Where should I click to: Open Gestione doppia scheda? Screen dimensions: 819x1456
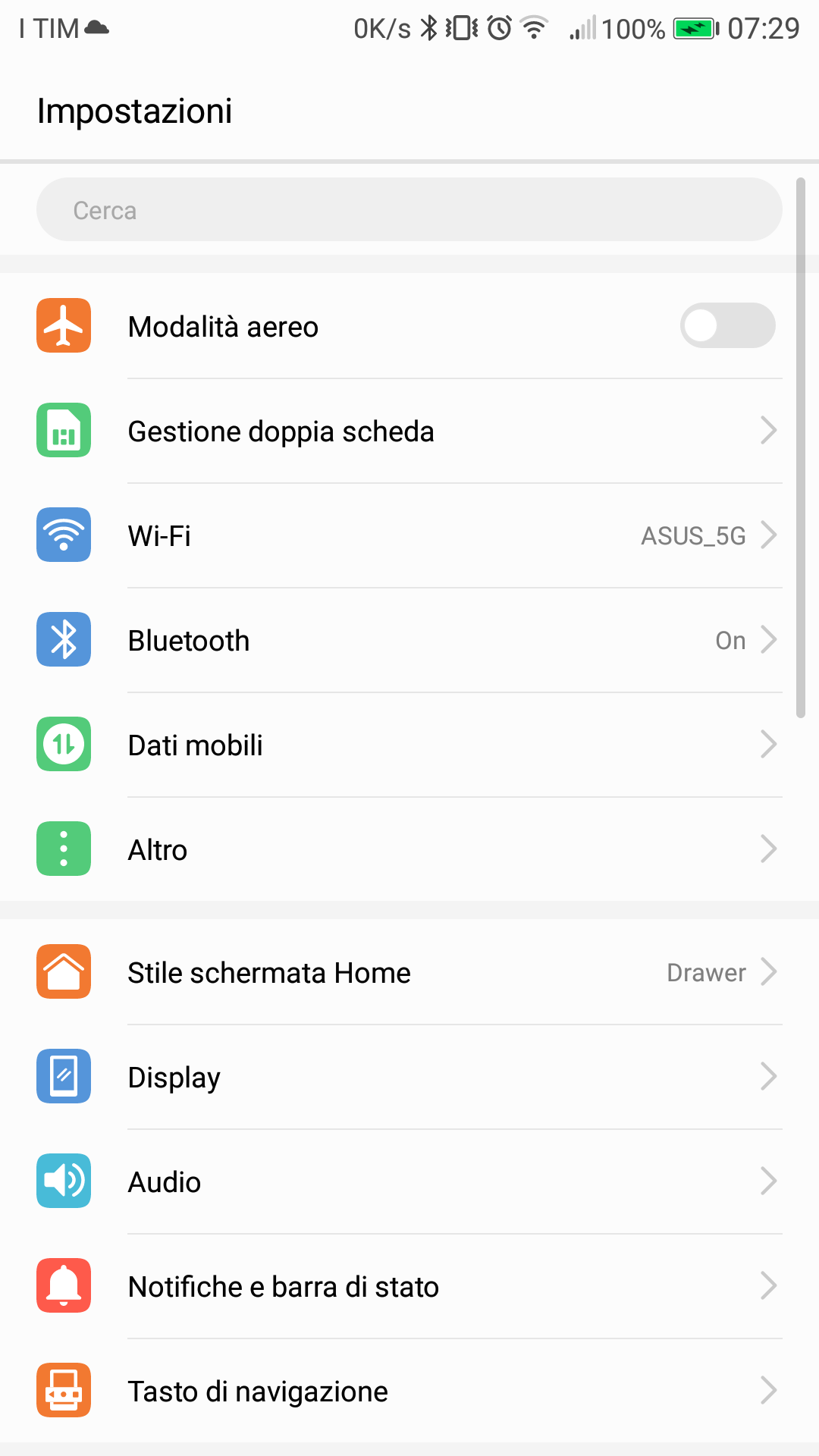[x=409, y=431]
